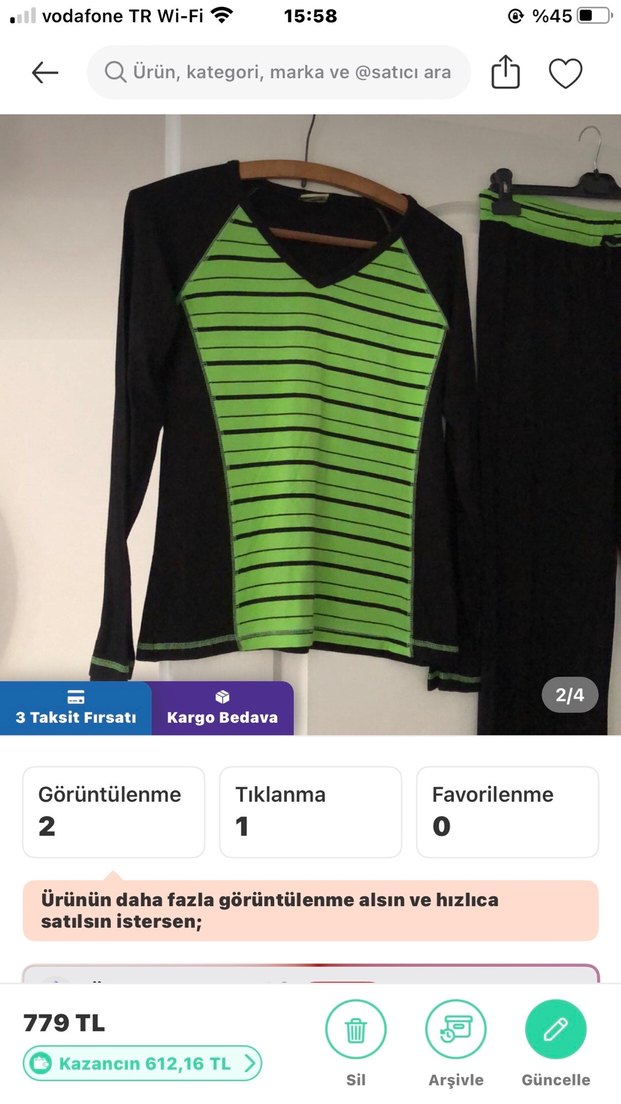This screenshot has width=621, height=1104.
Task: Share this product listing
Action: pyautogui.click(x=506, y=73)
